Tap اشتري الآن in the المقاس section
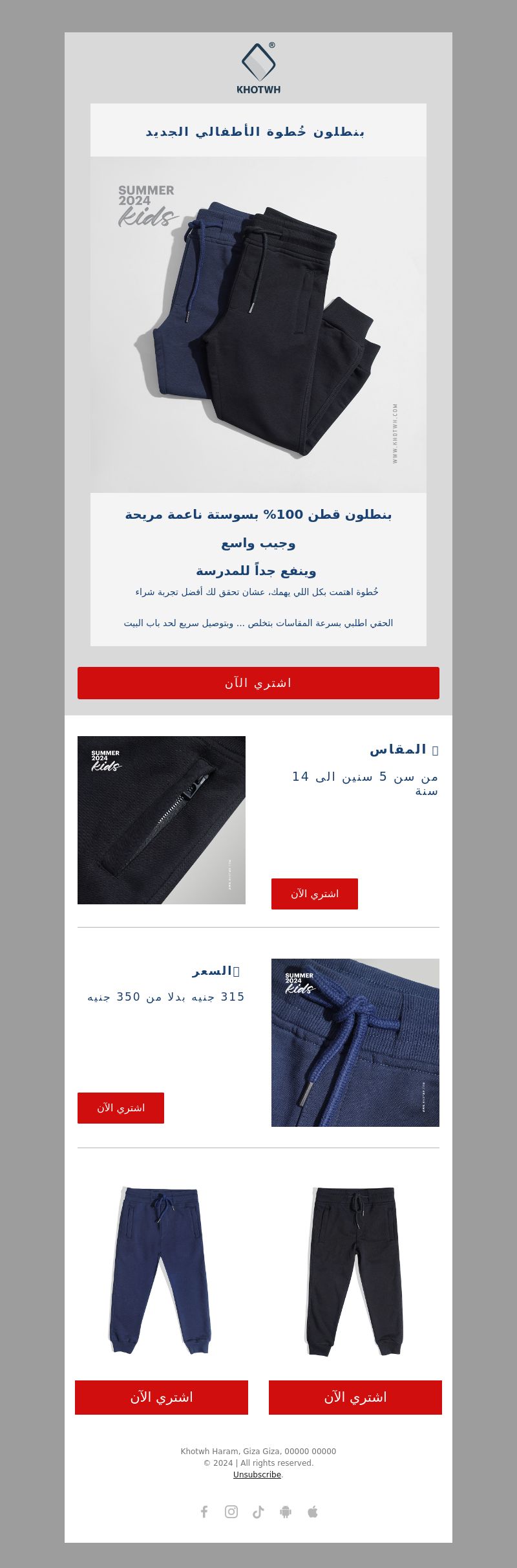The image size is (517, 1568). click(x=314, y=893)
